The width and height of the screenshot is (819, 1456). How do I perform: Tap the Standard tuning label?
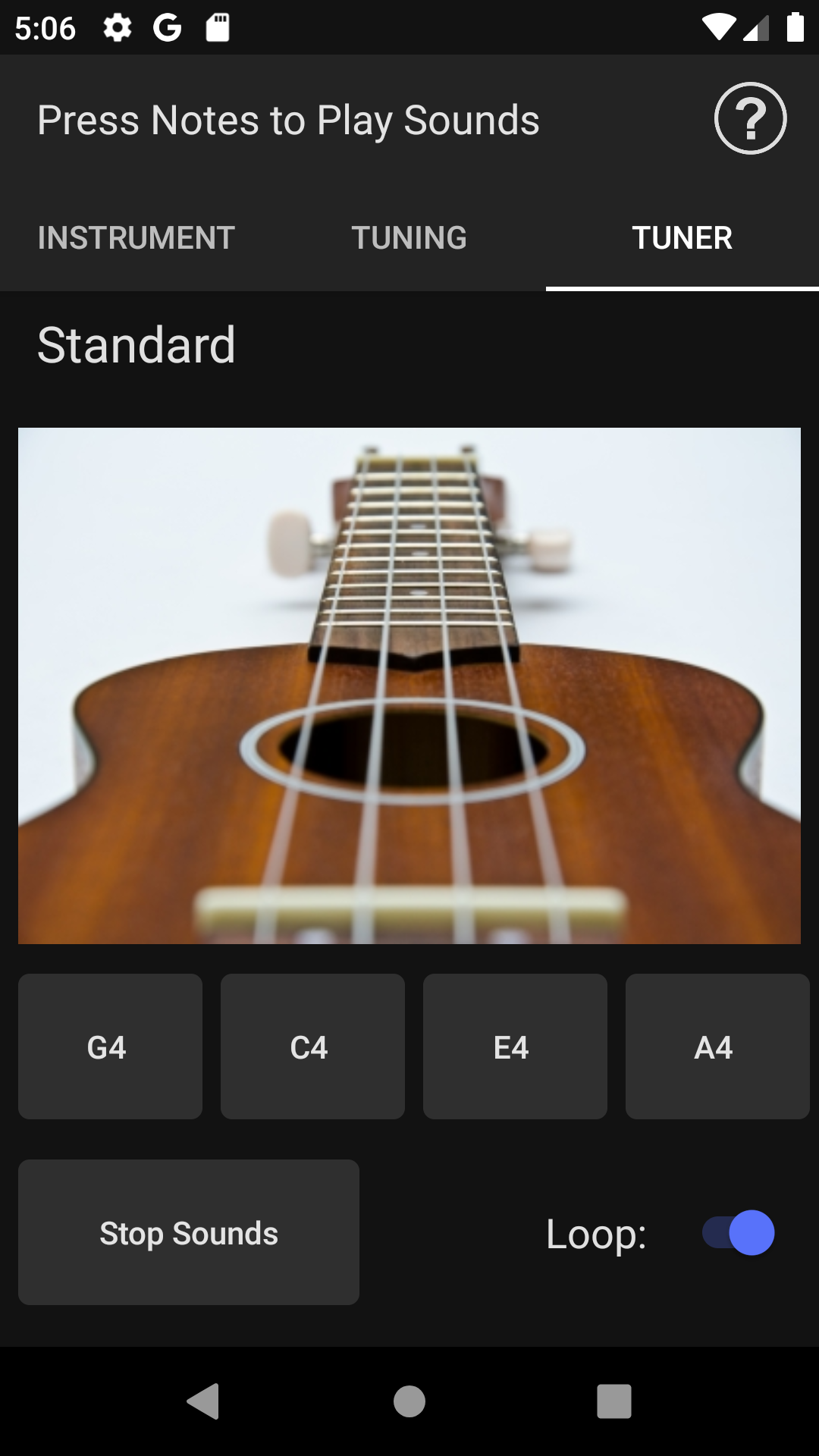tap(136, 345)
